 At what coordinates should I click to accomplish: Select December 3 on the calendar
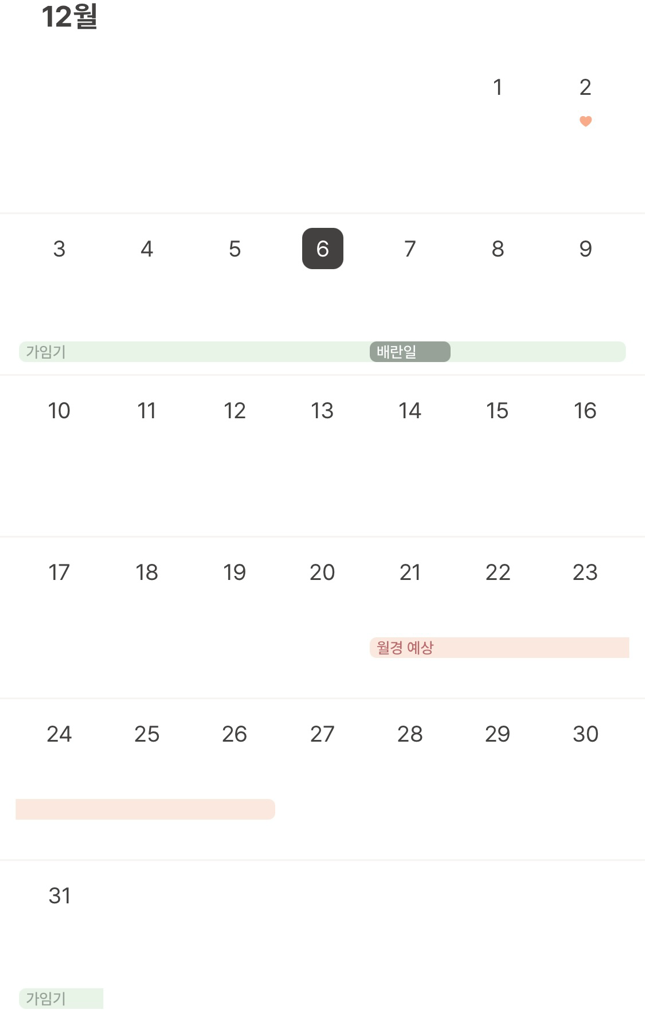point(59,249)
